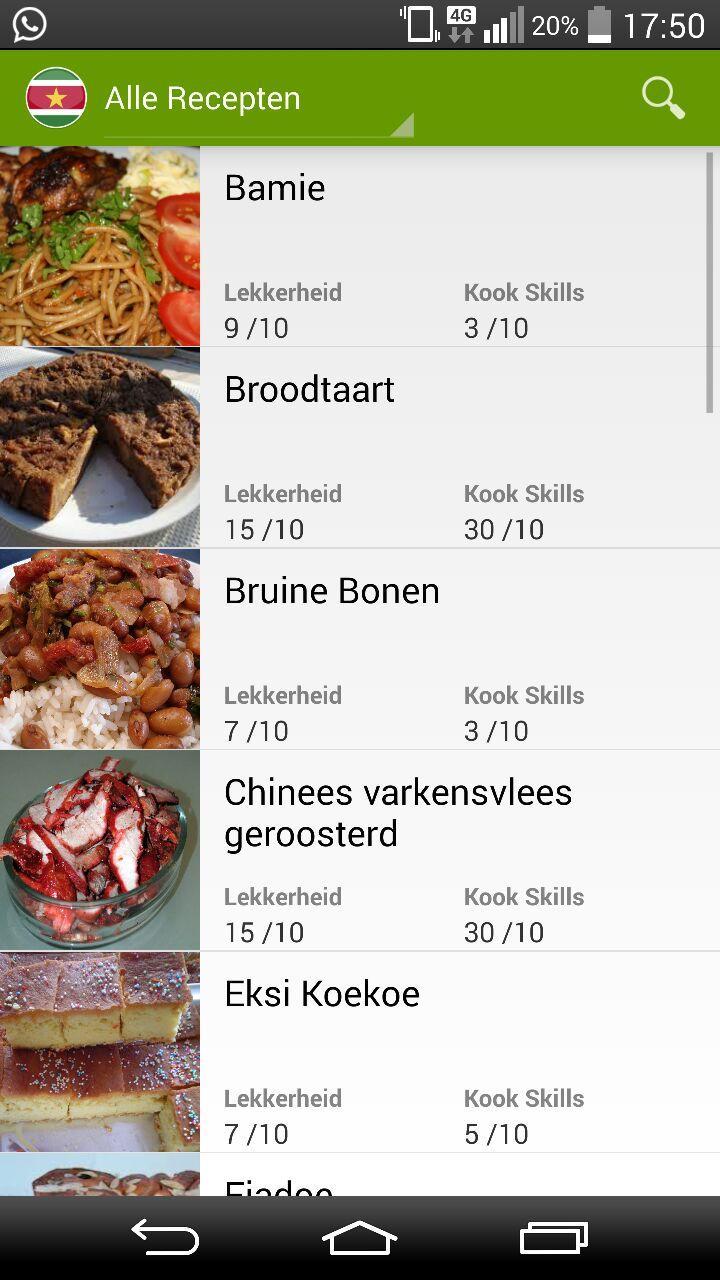720x1280 pixels.
Task: Tap the clock showing 17:50
Action: (x=664, y=24)
